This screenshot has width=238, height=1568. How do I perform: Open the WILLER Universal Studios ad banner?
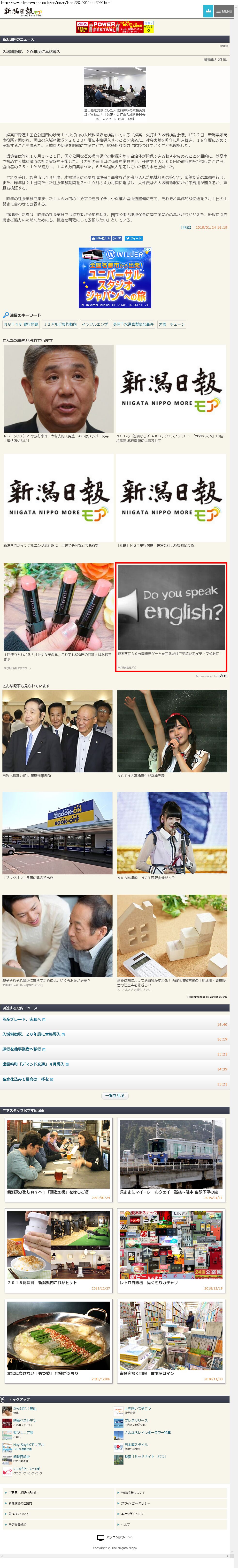pos(115,277)
